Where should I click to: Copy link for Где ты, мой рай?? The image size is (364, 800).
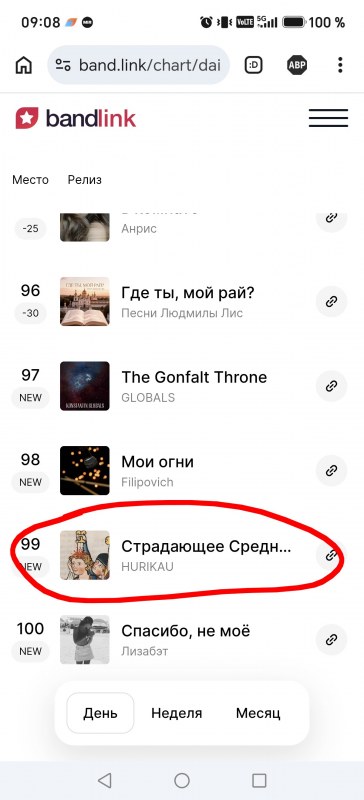point(331,302)
